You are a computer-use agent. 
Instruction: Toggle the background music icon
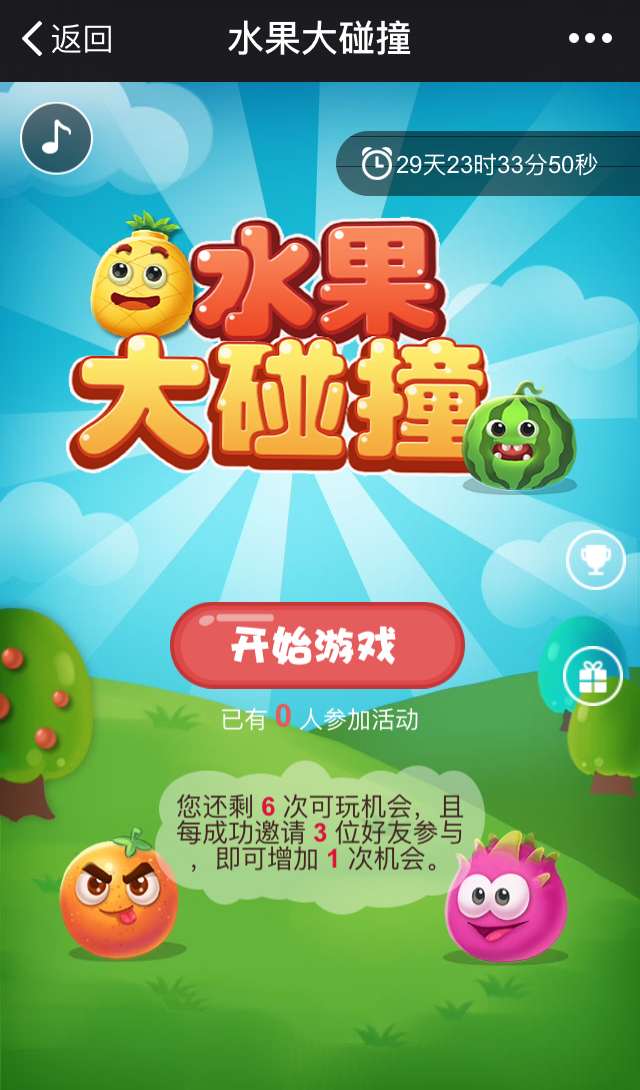pos(56,139)
